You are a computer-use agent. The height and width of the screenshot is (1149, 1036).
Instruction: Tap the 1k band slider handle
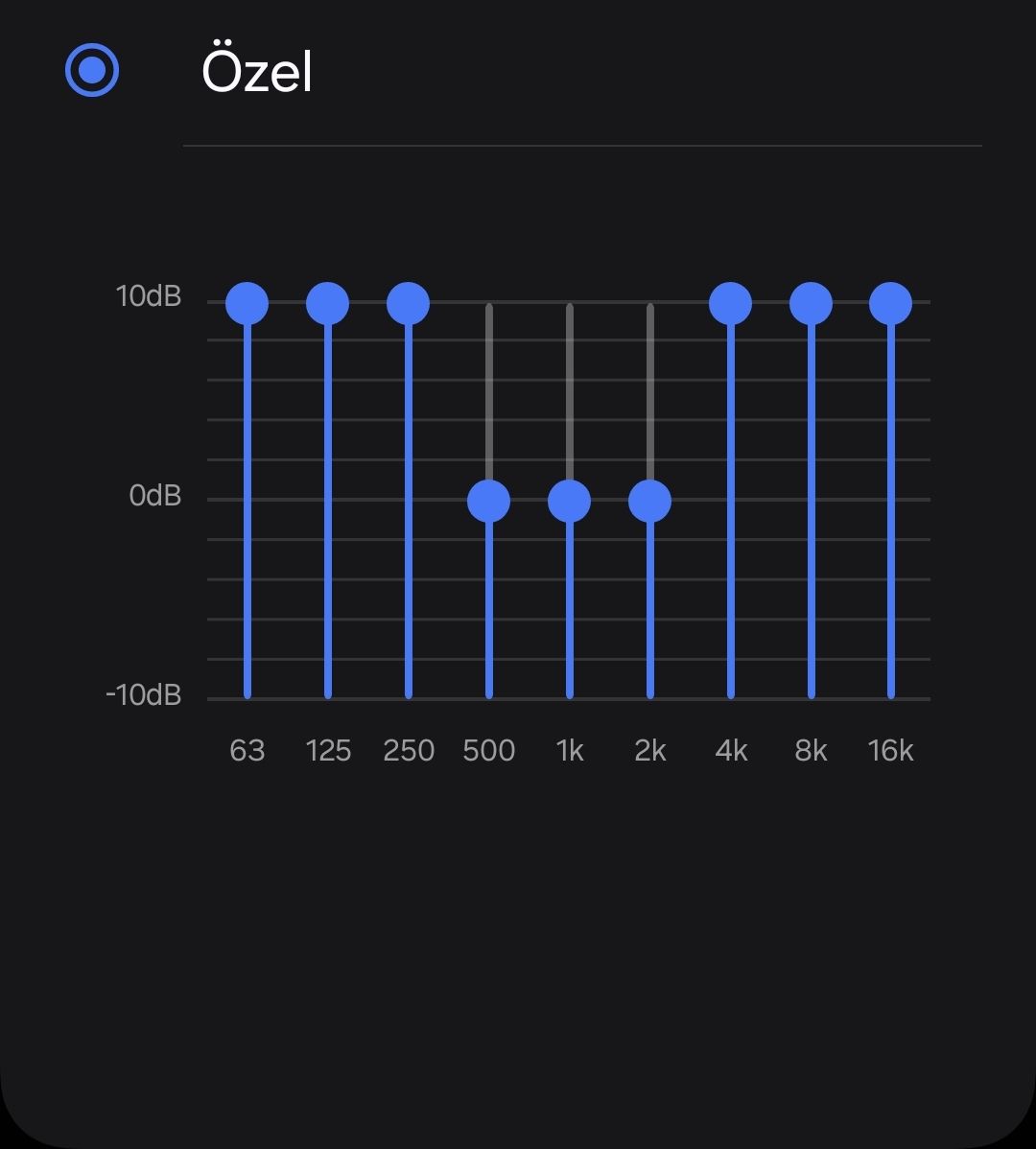click(x=570, y=501)
